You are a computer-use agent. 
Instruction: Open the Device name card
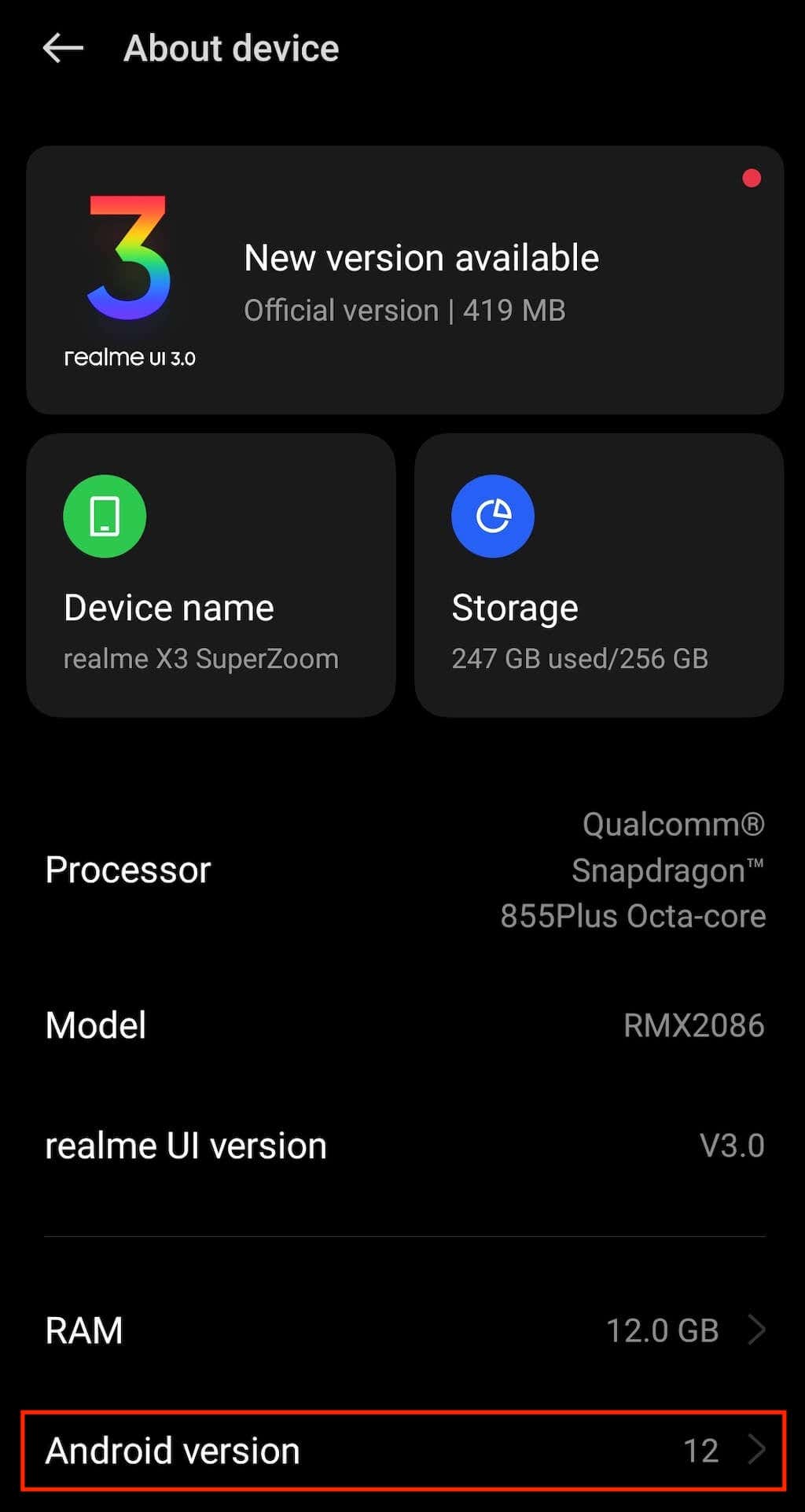pyautogui.click(x=210, y=575)
